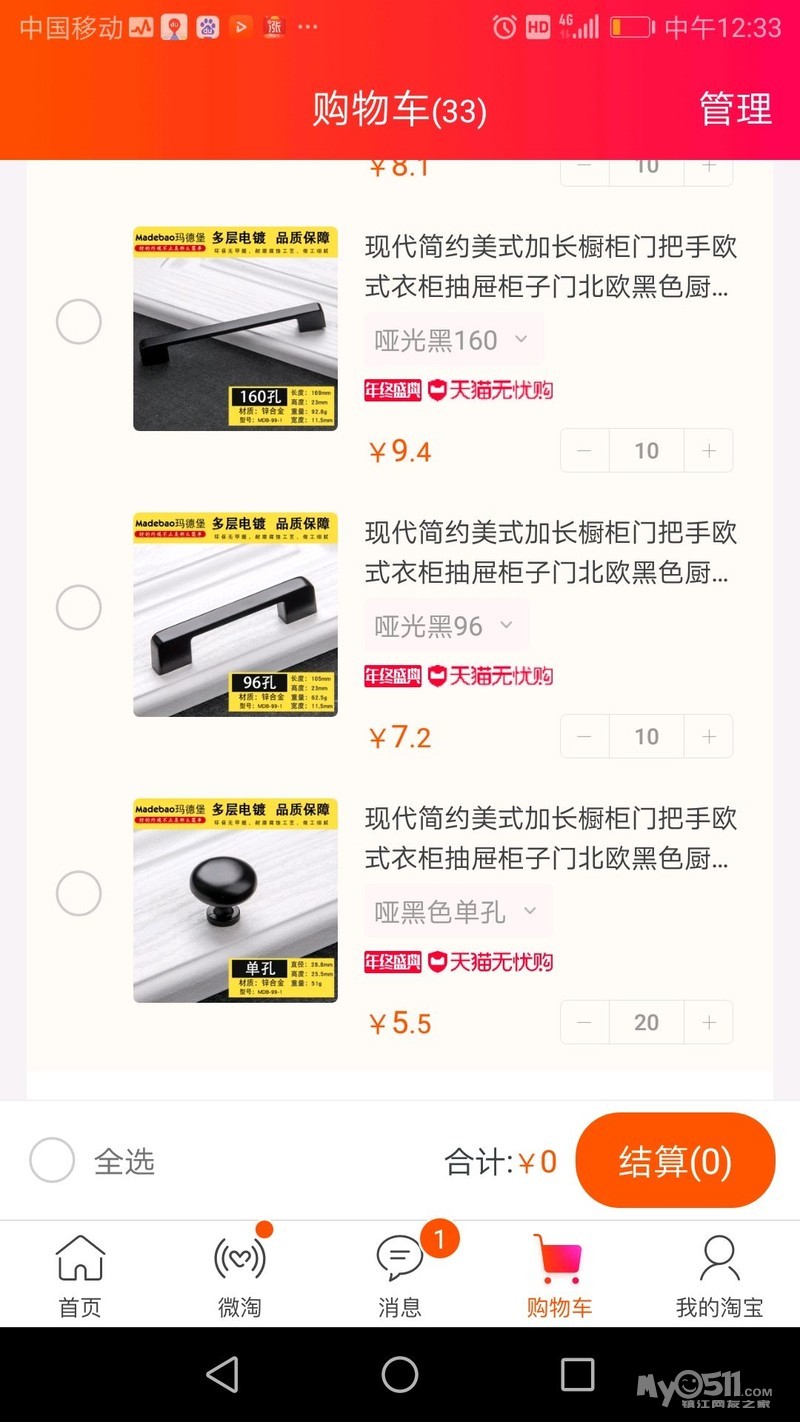Screen dimensions: 800x1422
Task: Add one more of the ¥7.2 handle
Action: [709, 737]
